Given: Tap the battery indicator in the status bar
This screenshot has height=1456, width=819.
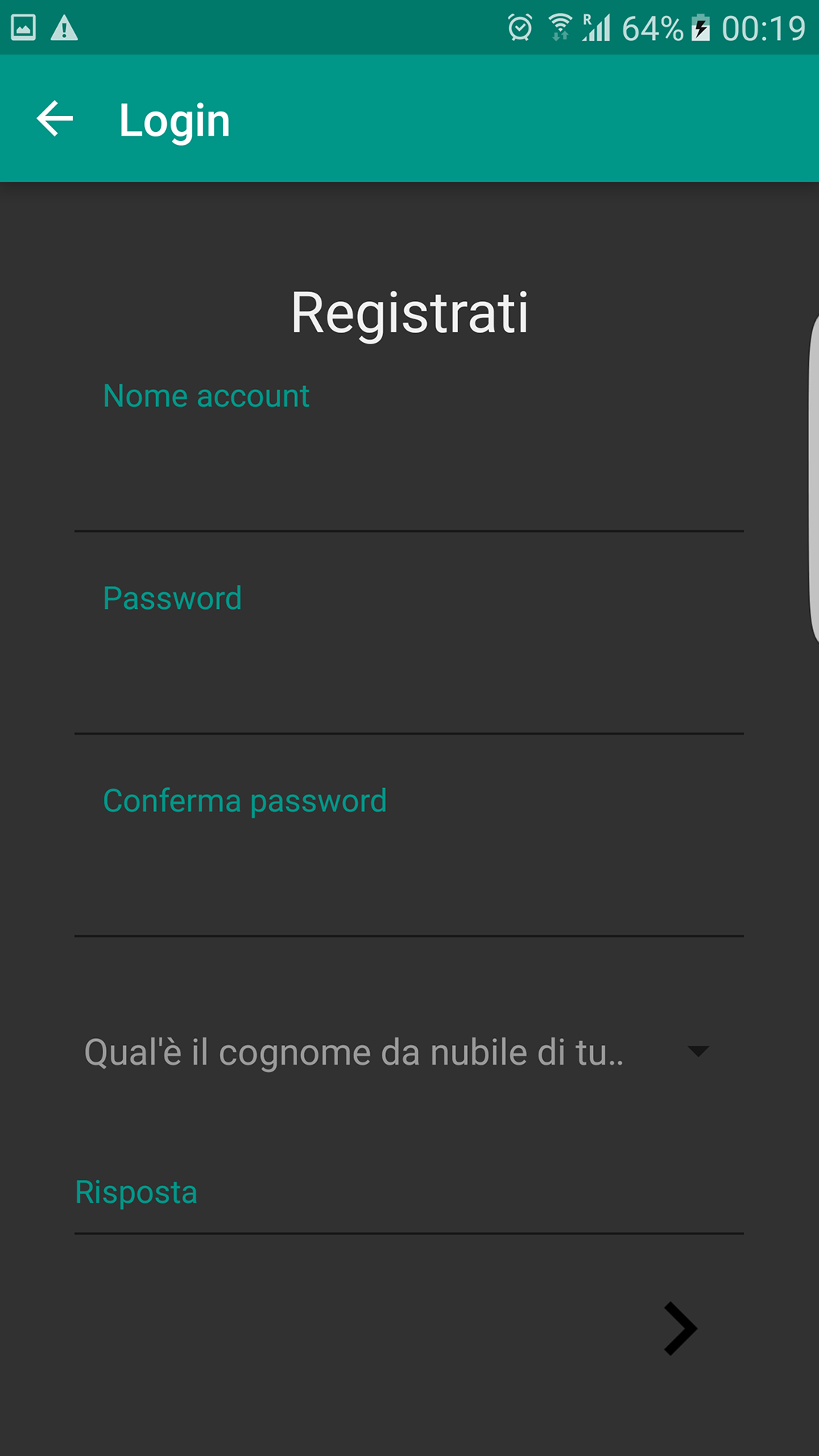Looking at the screenshot, I should coord(698,27).
